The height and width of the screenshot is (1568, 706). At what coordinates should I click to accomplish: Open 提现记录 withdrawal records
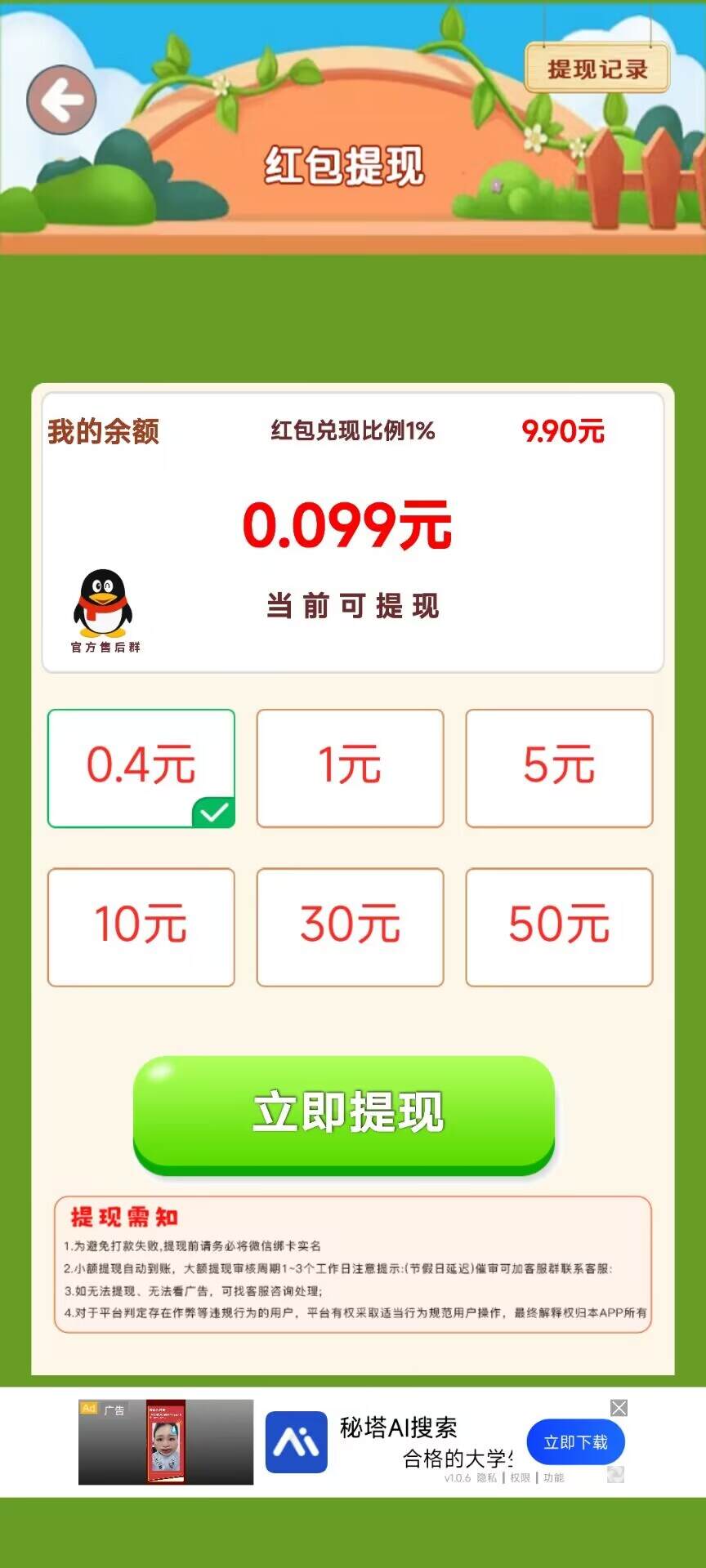click(x=597, y=69)
